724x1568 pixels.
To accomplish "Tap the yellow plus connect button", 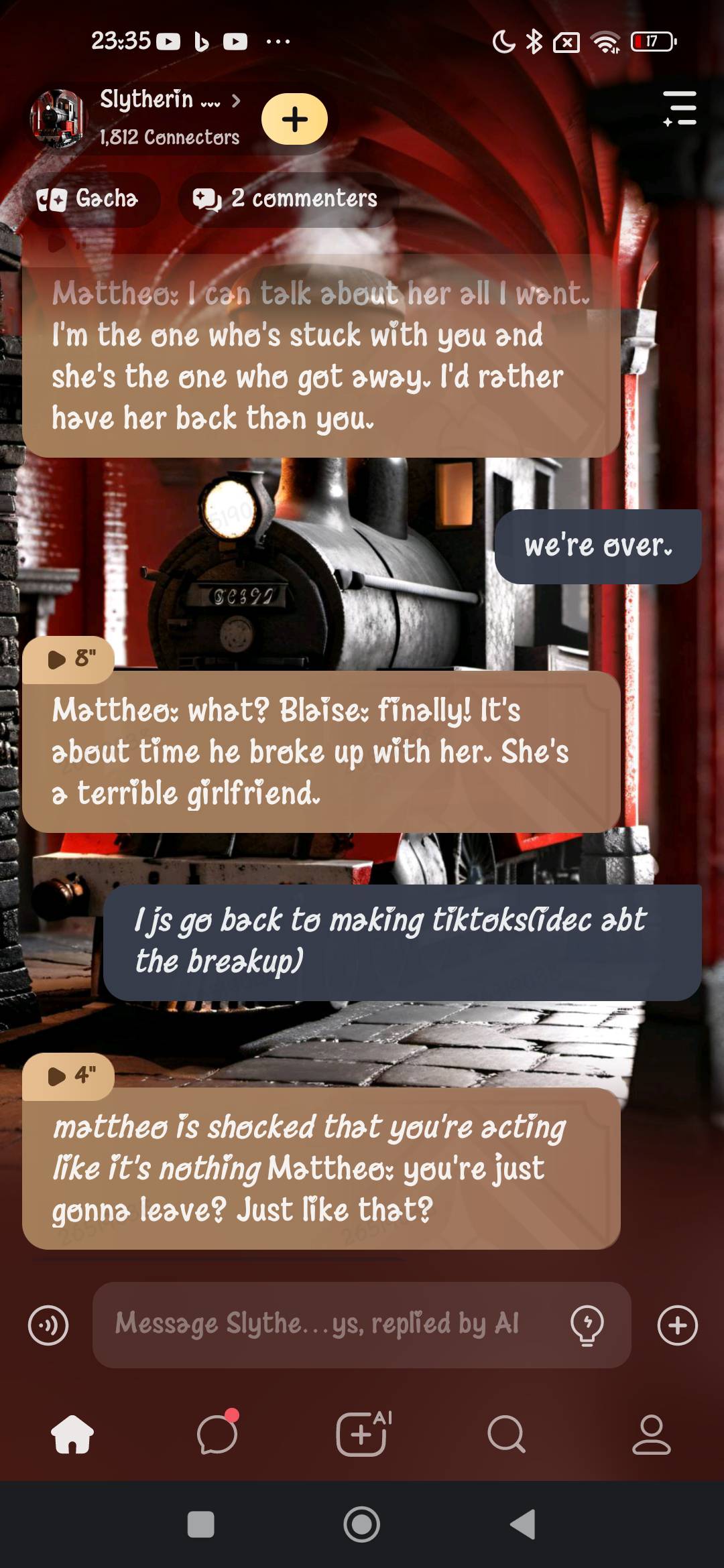I will tap(294, 119).
